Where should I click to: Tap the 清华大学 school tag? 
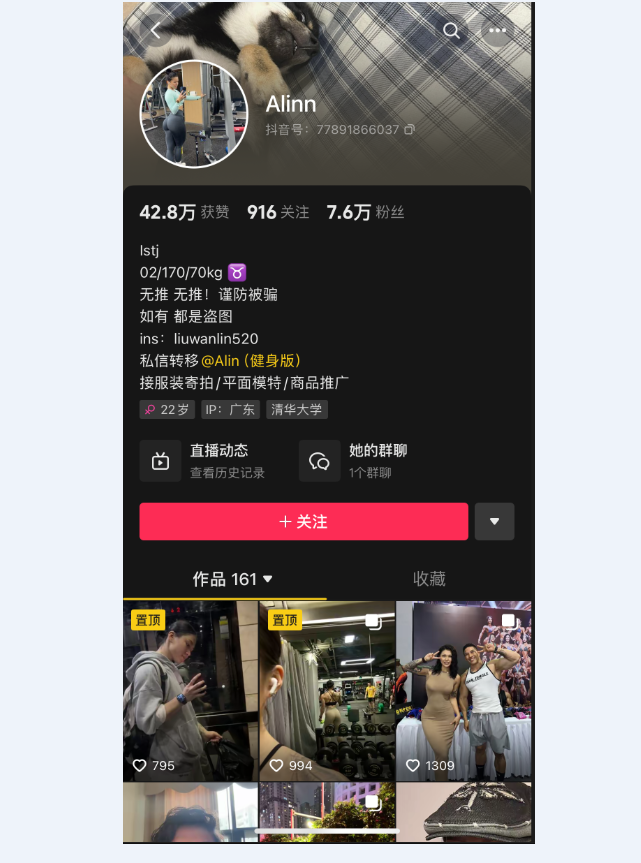click(x=297, y=410)
